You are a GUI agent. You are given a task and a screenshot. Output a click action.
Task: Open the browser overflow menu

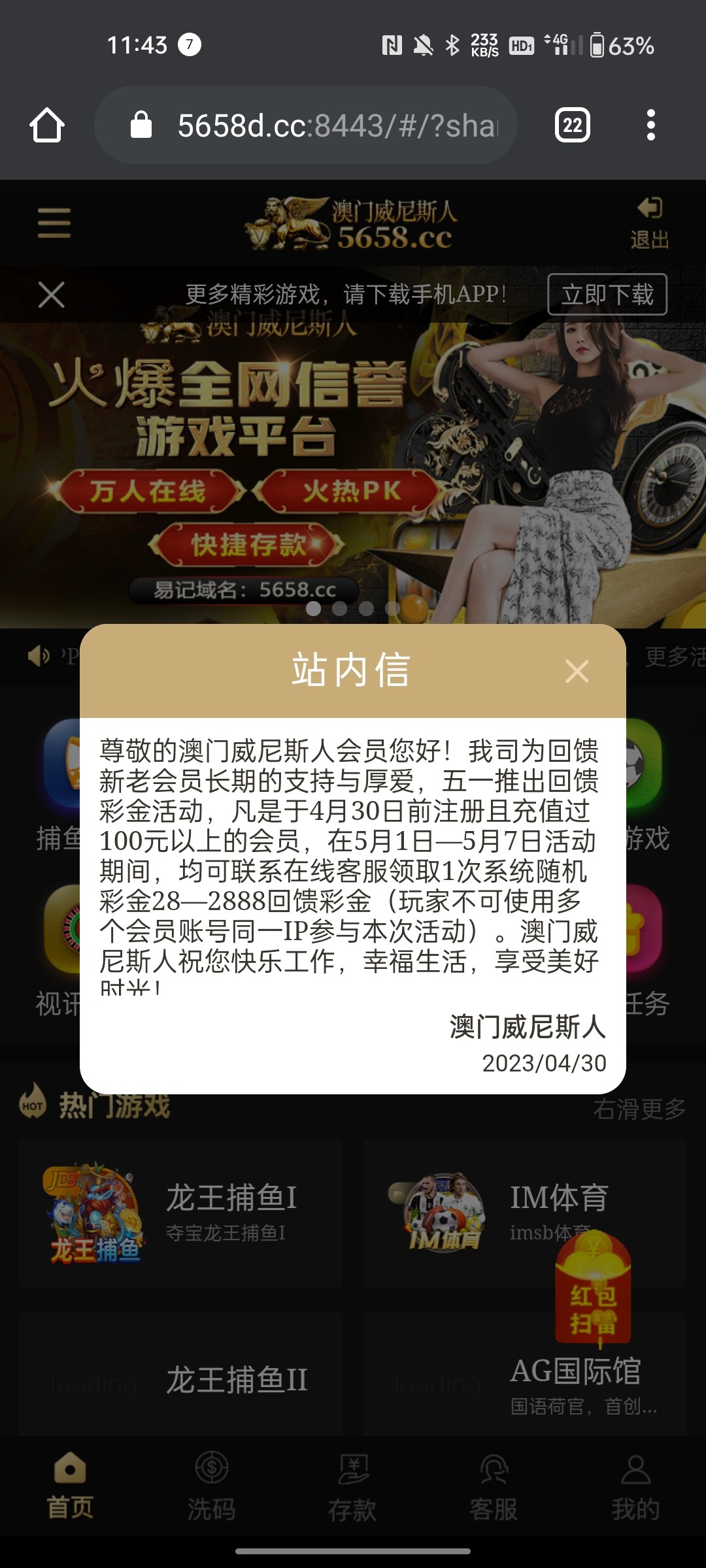click(x=650, y=125)
